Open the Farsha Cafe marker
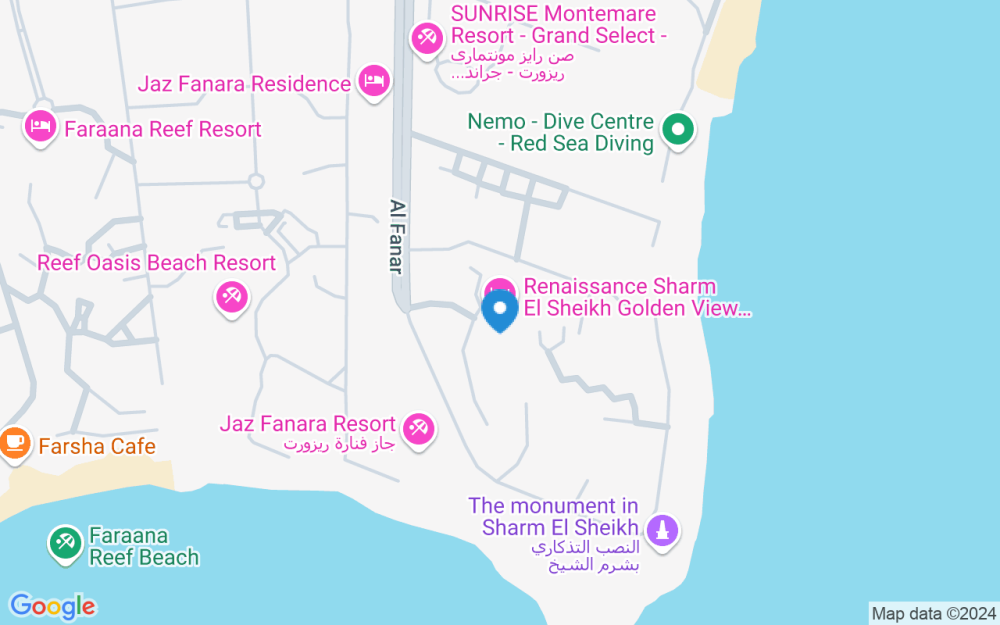Viewport: 1000px width, 625px height. (14, 444)
